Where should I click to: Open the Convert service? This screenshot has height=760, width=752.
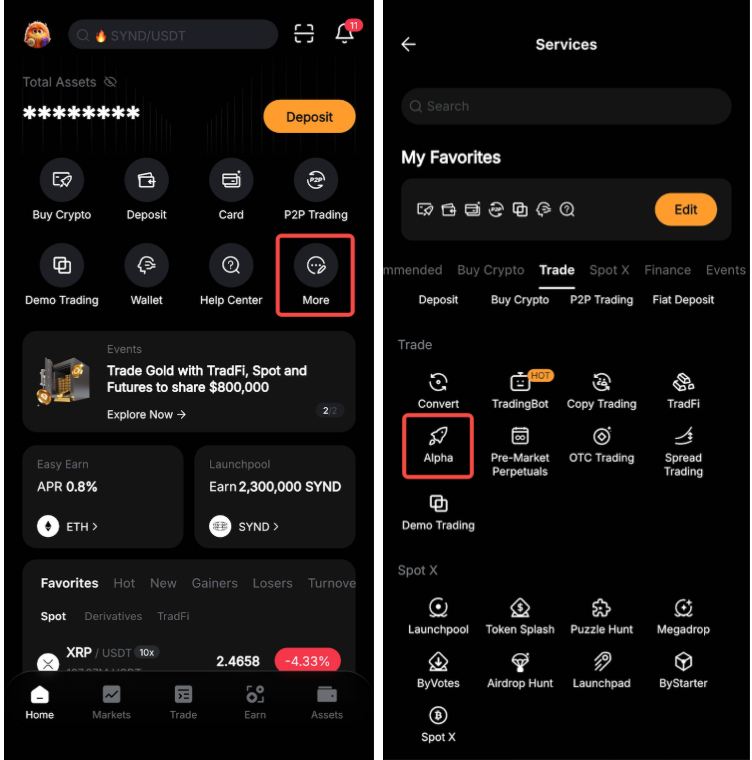(438, 390)
